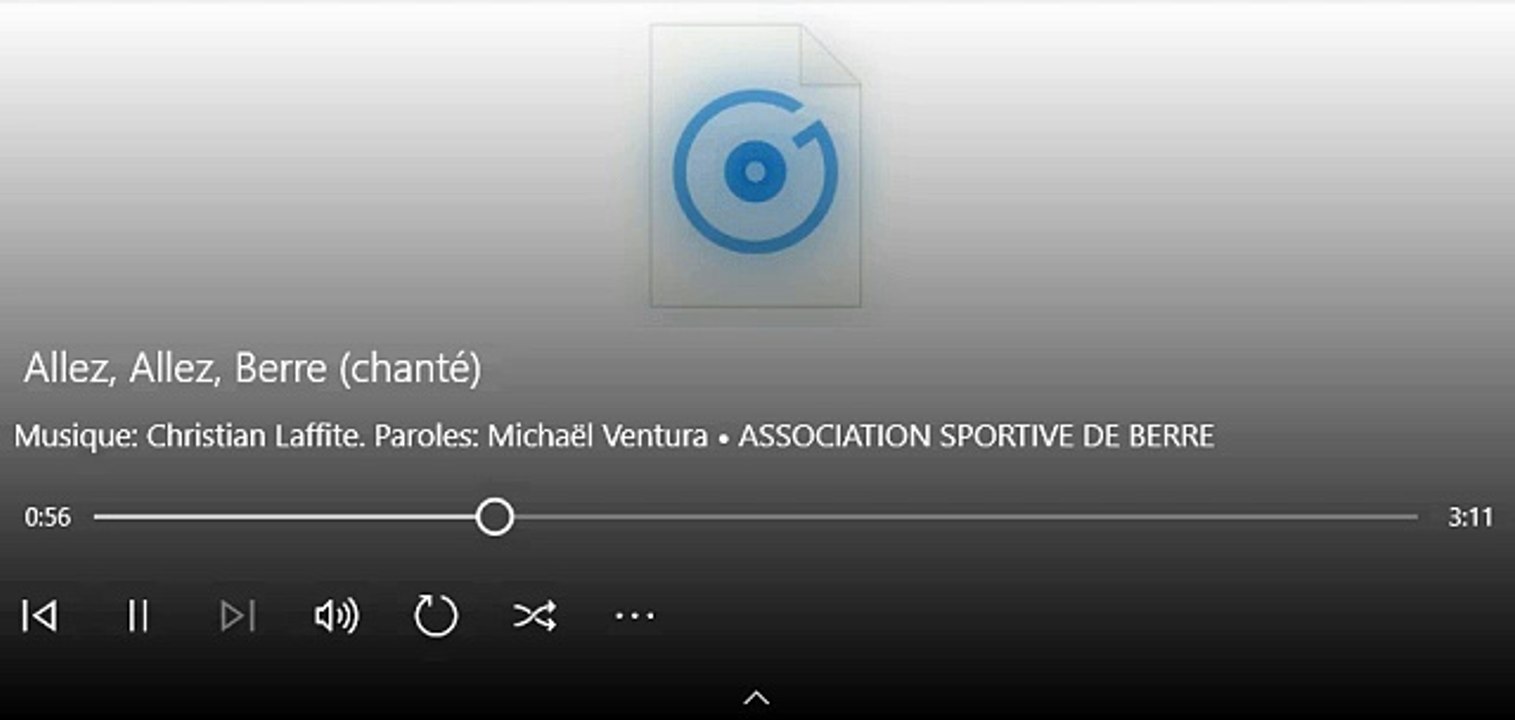This screenshot has height=720, width=1515.
Task: Skip to the next track
Action: [238, 616]
